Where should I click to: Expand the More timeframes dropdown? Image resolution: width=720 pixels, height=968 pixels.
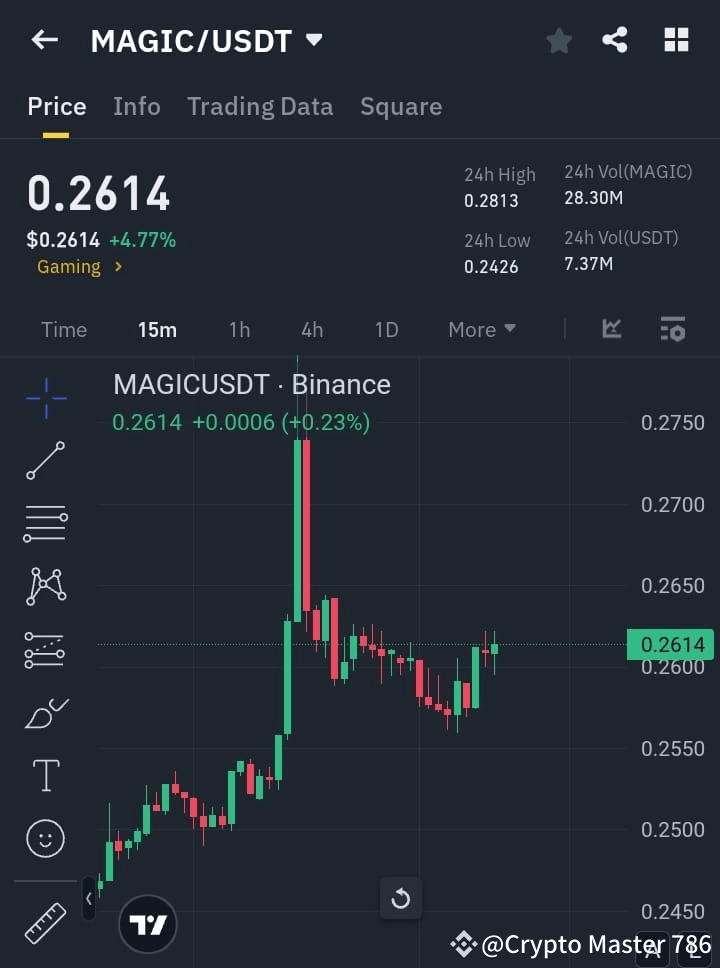pyautogui.click(x=481, y=329)
